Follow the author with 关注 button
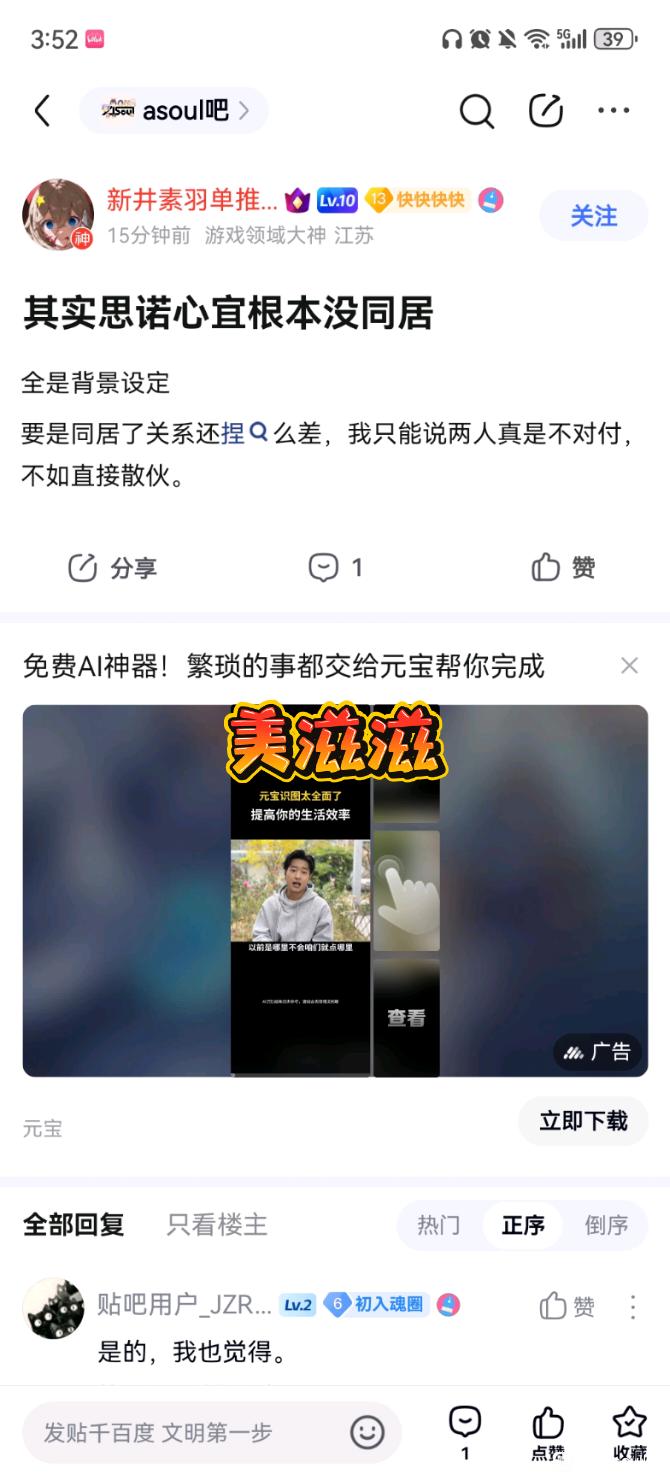The image size is (670, 1480). pos(594,216)
